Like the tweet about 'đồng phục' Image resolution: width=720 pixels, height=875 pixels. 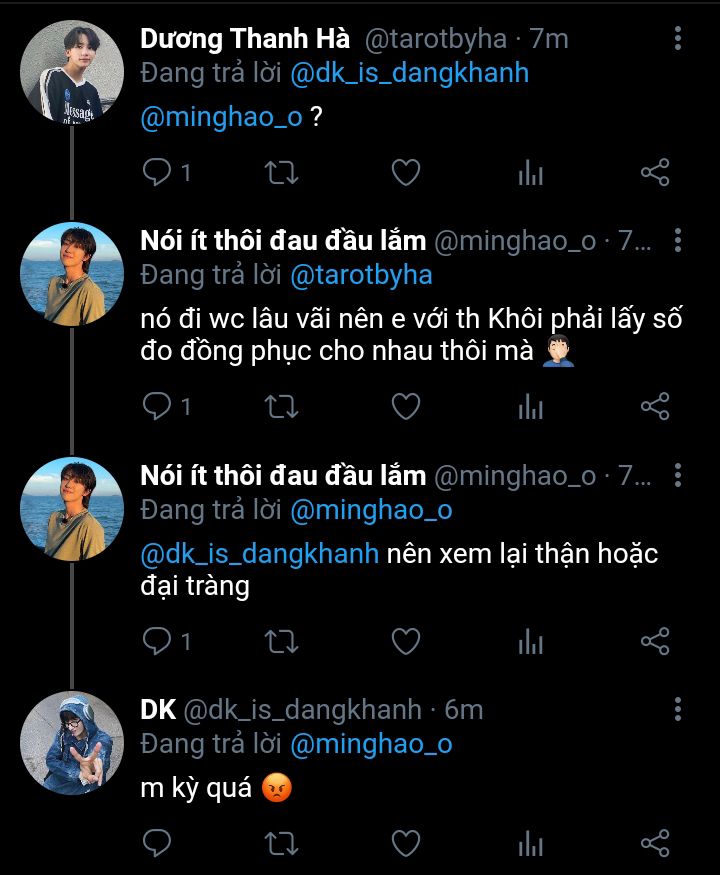click(405, 406)
